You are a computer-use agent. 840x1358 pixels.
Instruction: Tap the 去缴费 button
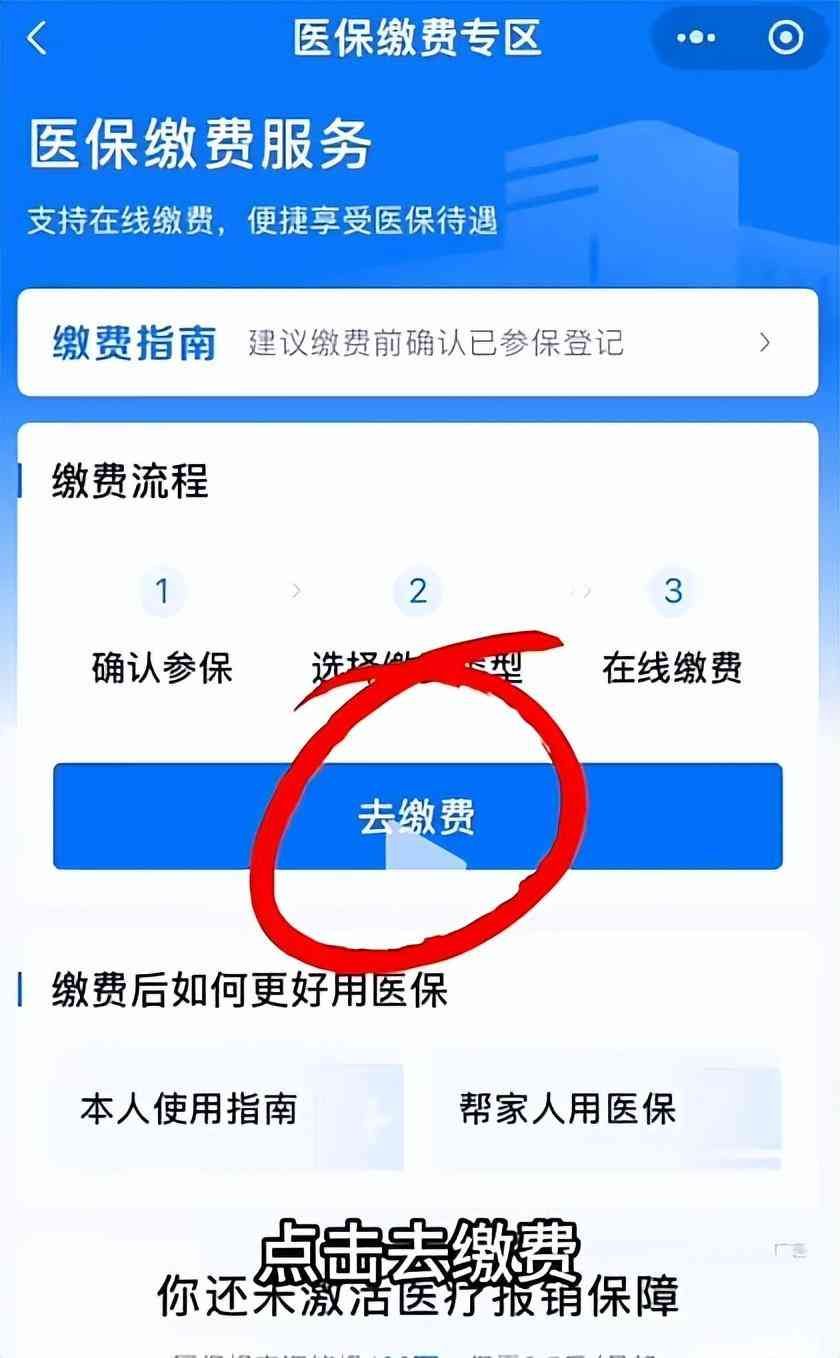coord(418,816)
